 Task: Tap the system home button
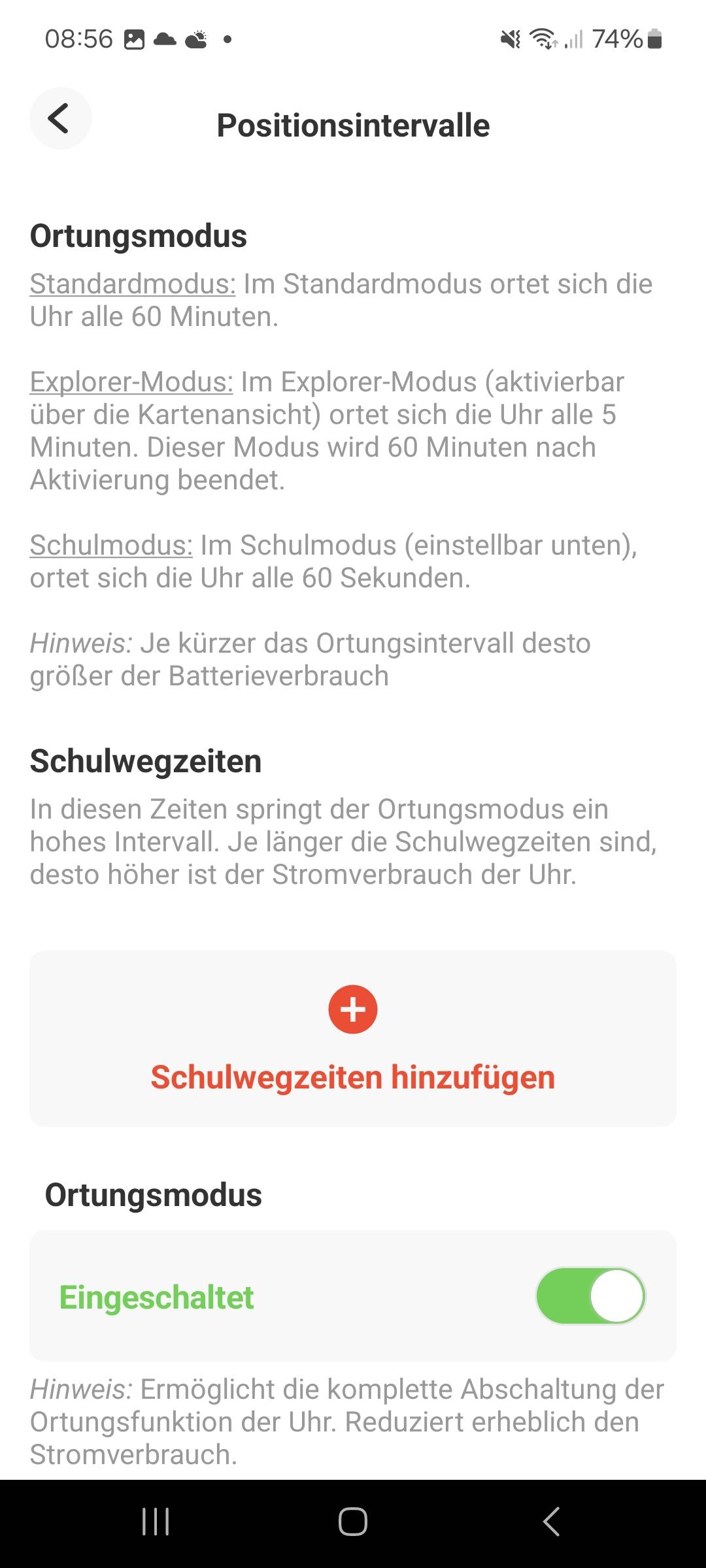353,1522
